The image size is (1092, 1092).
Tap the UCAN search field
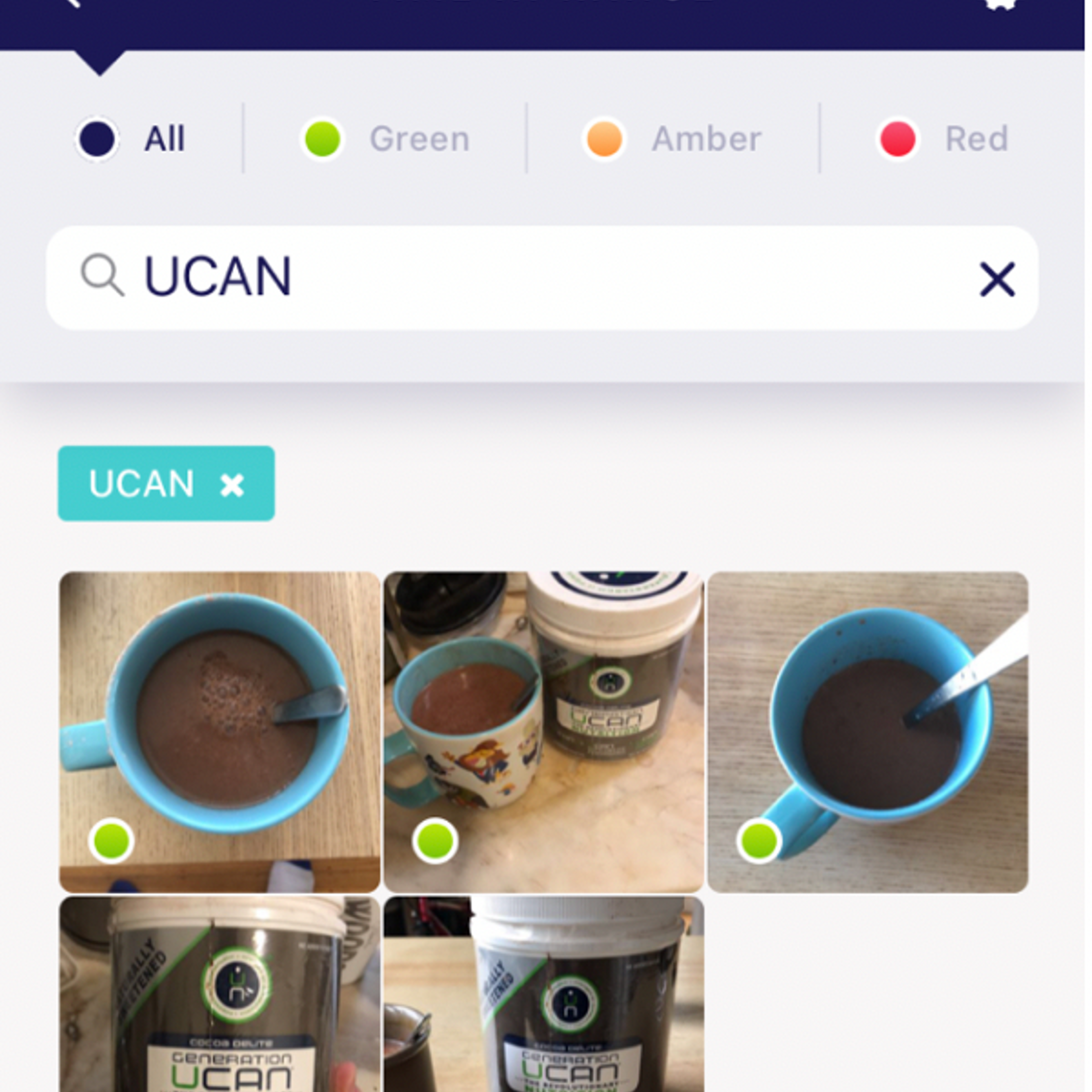(x=509, y=278)
